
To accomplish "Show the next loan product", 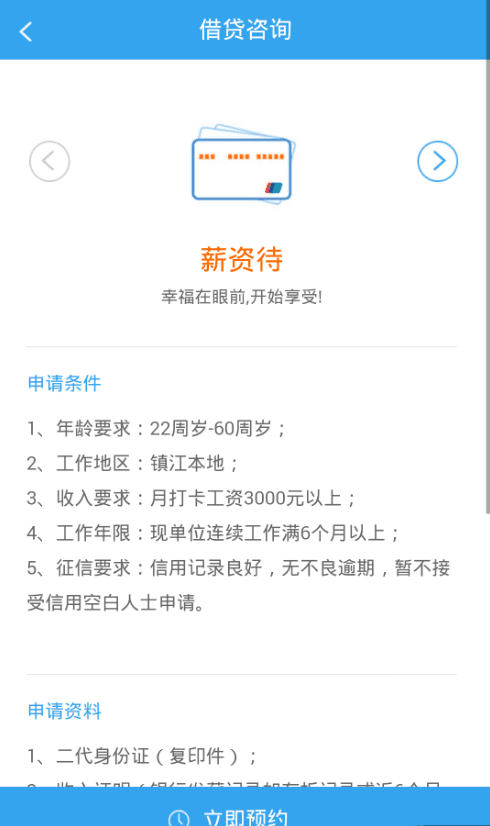I will click(437, 161).
